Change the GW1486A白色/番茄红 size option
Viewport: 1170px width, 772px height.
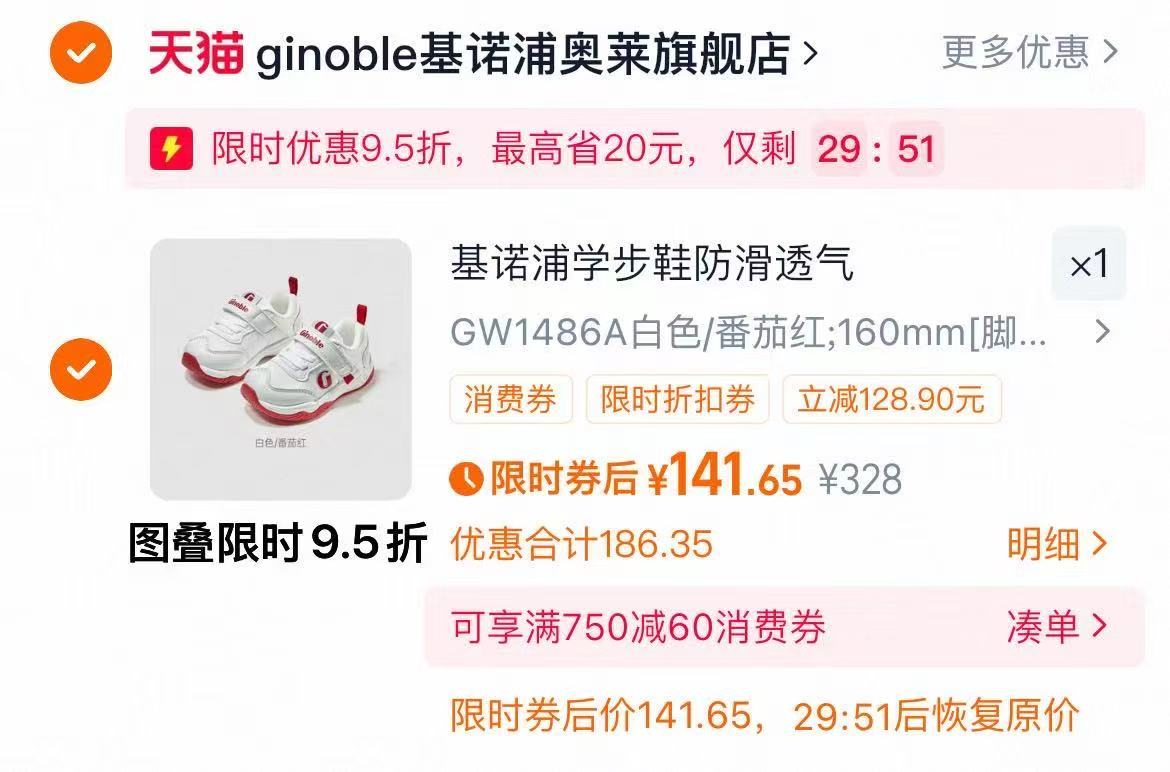780,332
